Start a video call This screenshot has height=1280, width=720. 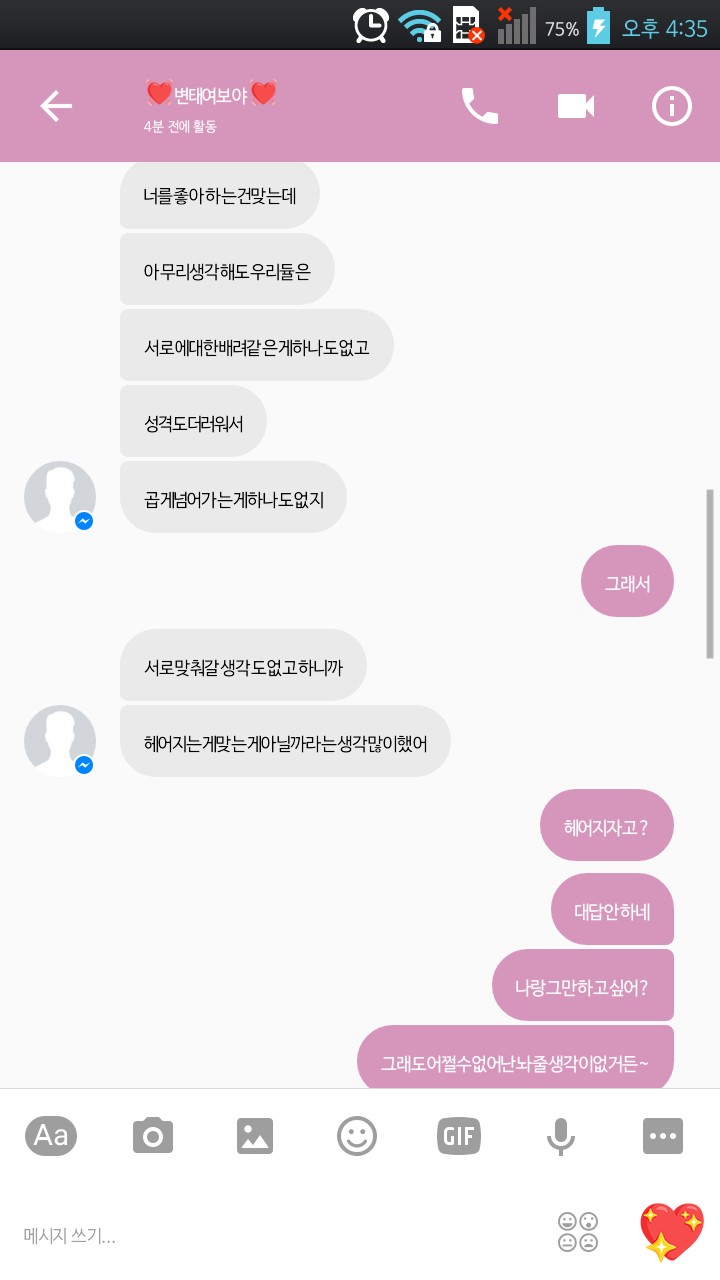[575, 105]
